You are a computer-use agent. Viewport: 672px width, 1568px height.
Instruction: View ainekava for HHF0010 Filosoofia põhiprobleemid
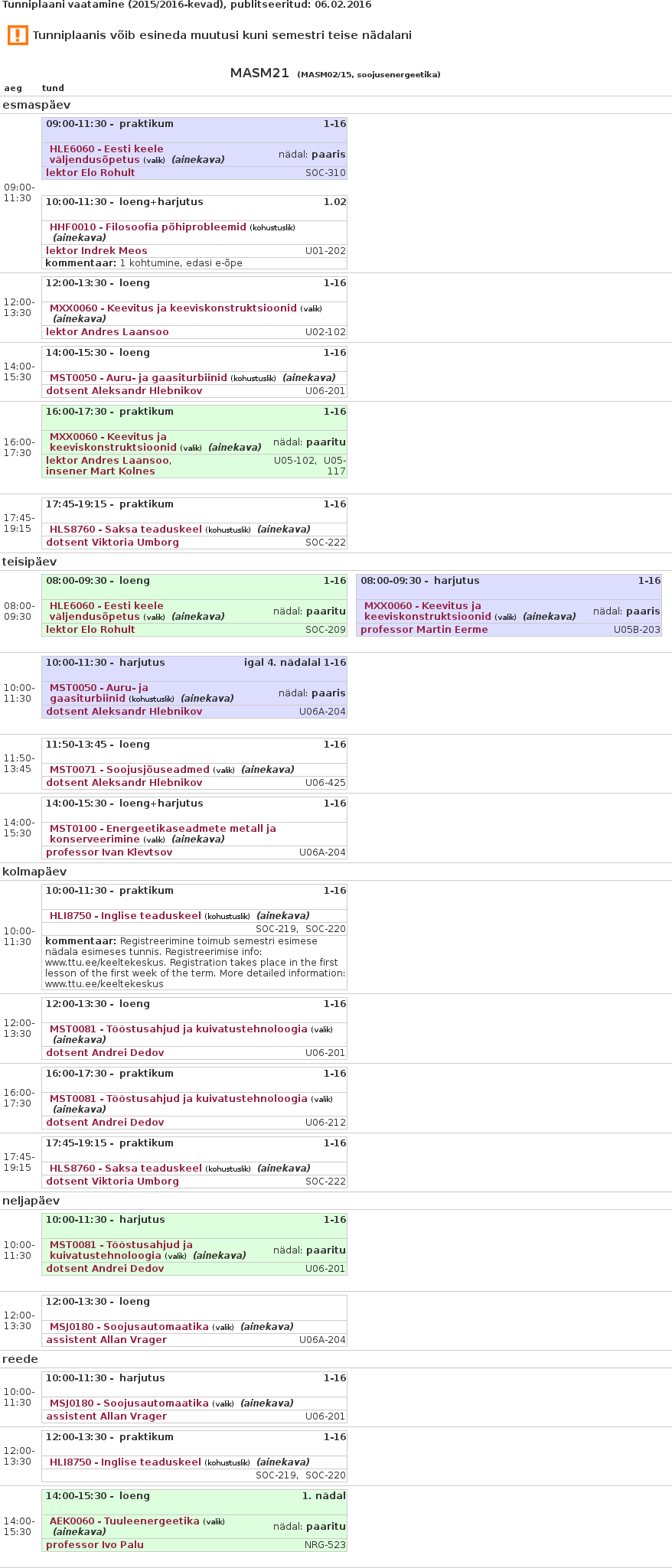(x=80, y=238)
